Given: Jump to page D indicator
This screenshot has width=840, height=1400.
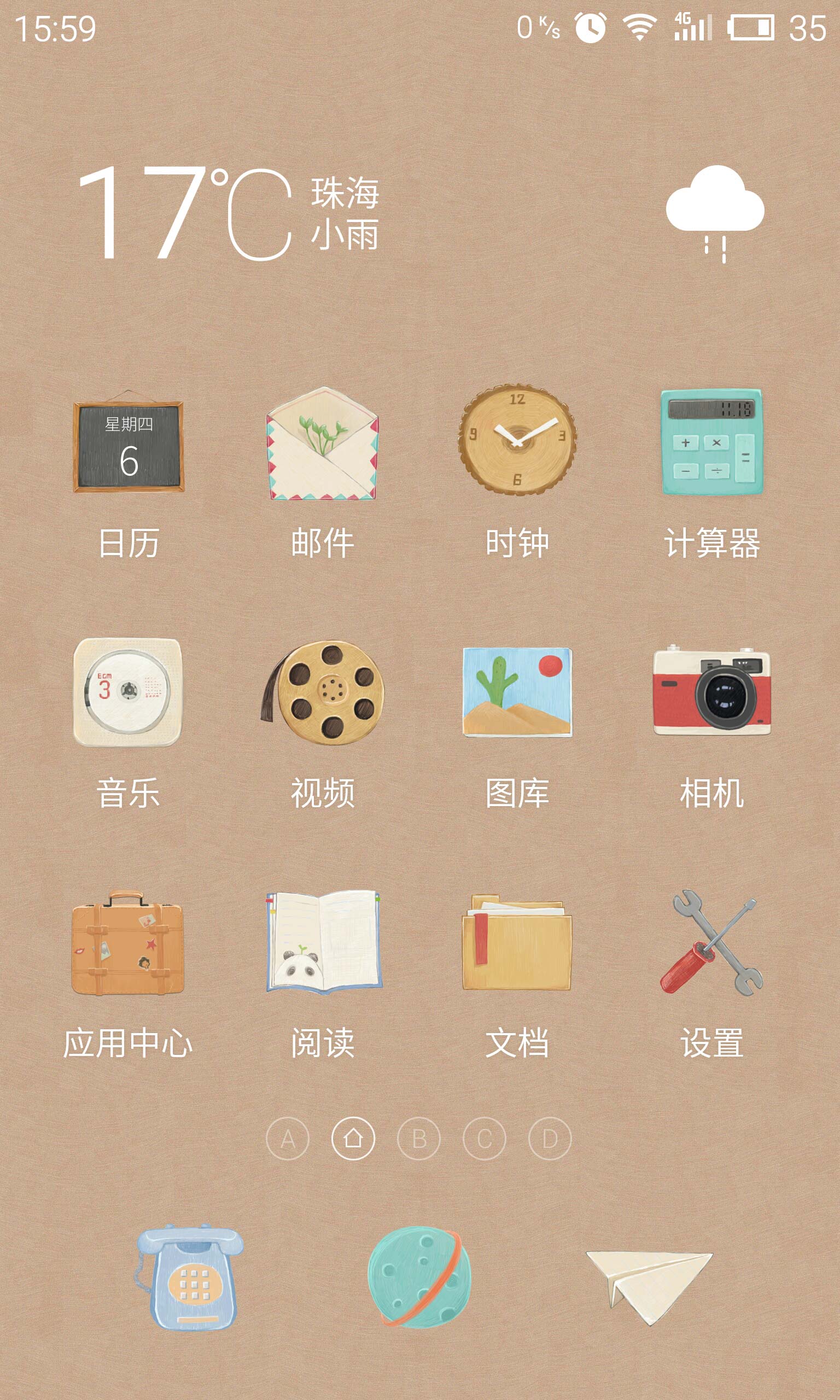Looking at the screenshot, I should pos(550,1139).
